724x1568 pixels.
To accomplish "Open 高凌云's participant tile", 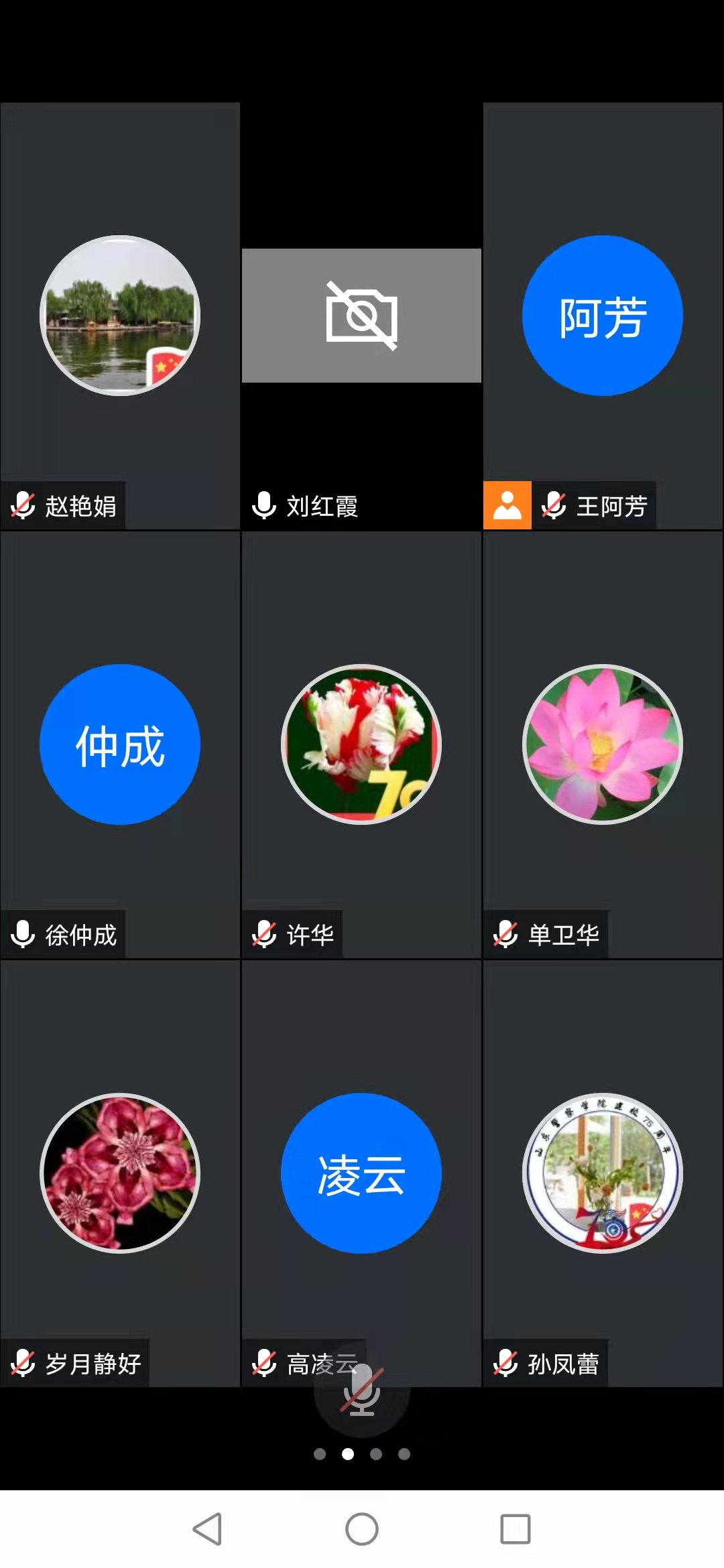I will point(361,1173).
